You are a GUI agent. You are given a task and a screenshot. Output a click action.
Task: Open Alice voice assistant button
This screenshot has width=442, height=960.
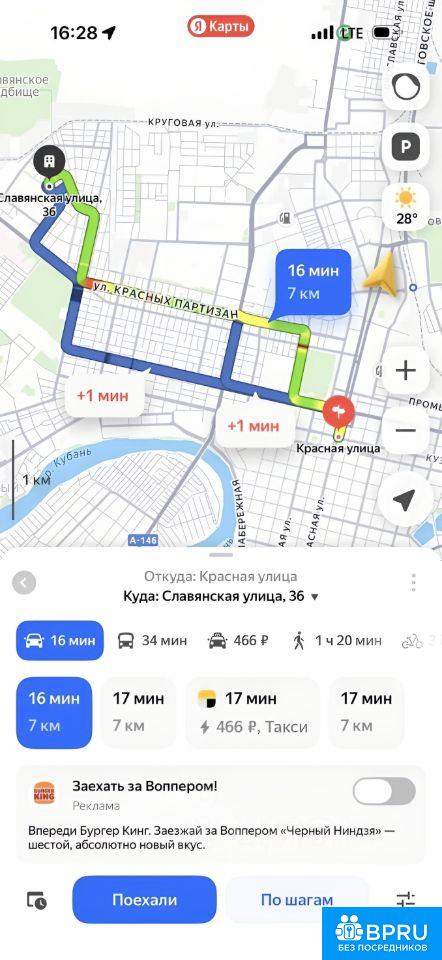click(x=405, y=88)
